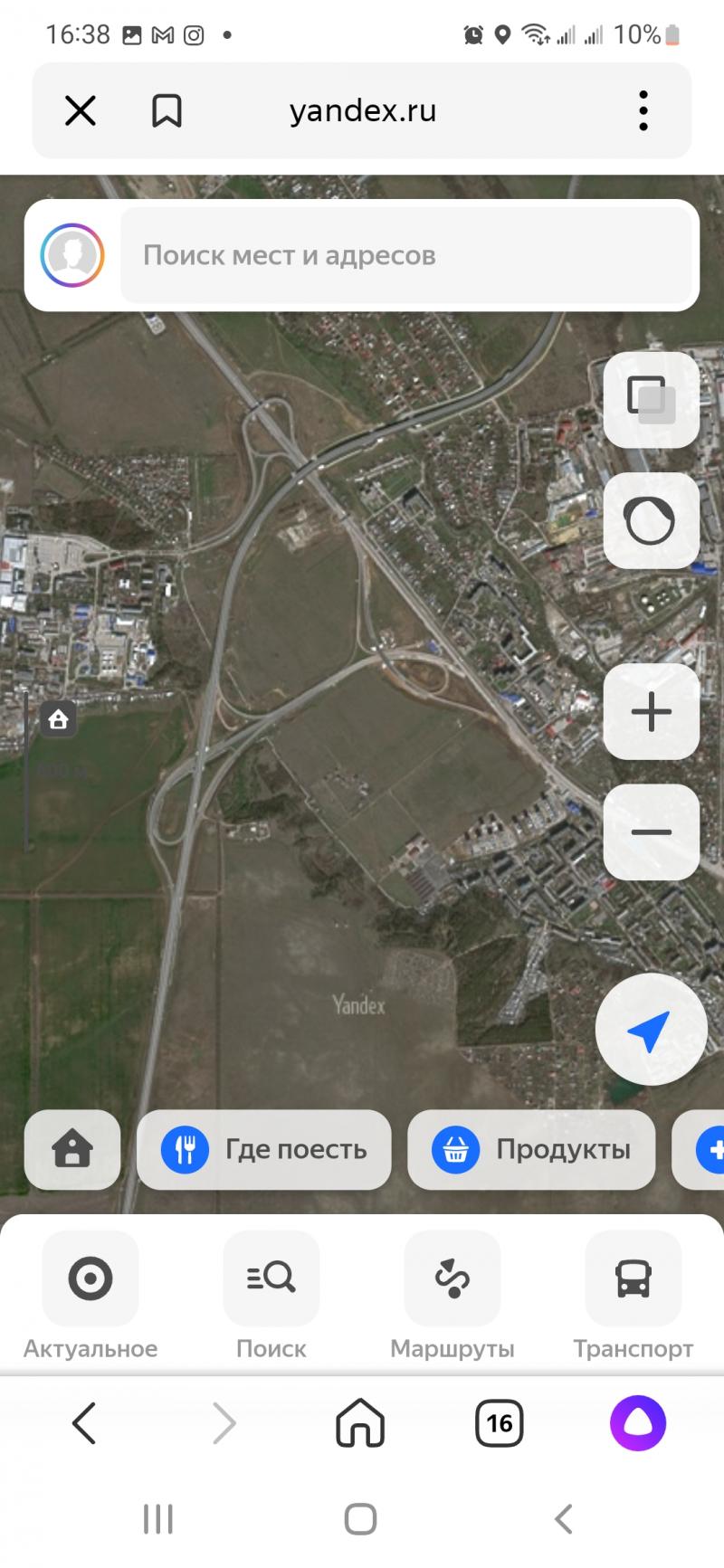Bookmark this page

click(x=167, y=111)
